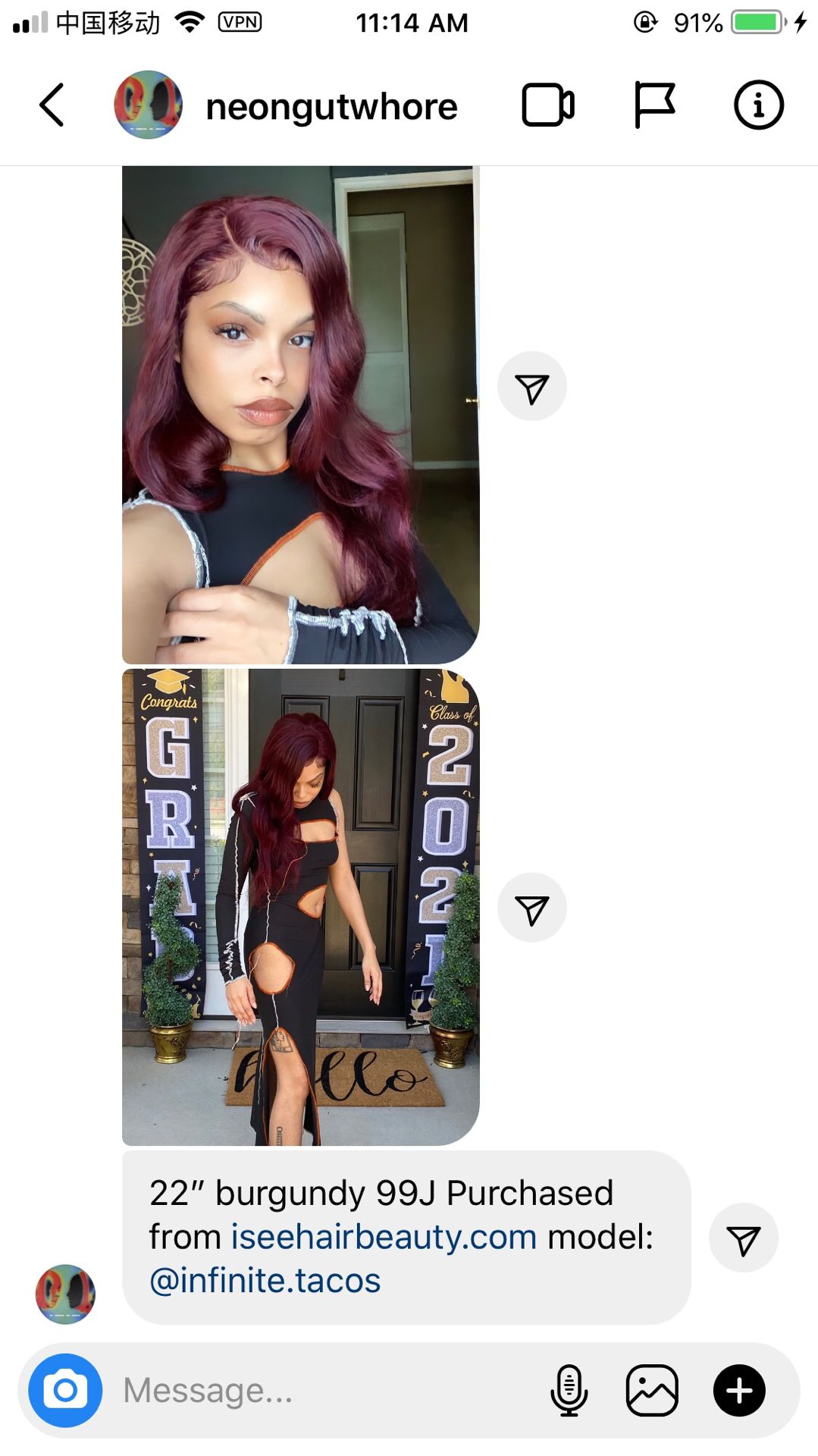The height and width of the screenshot is (1456, 818).
Task: Share the burgundy hair selfie photo
Action: (531, 387)
